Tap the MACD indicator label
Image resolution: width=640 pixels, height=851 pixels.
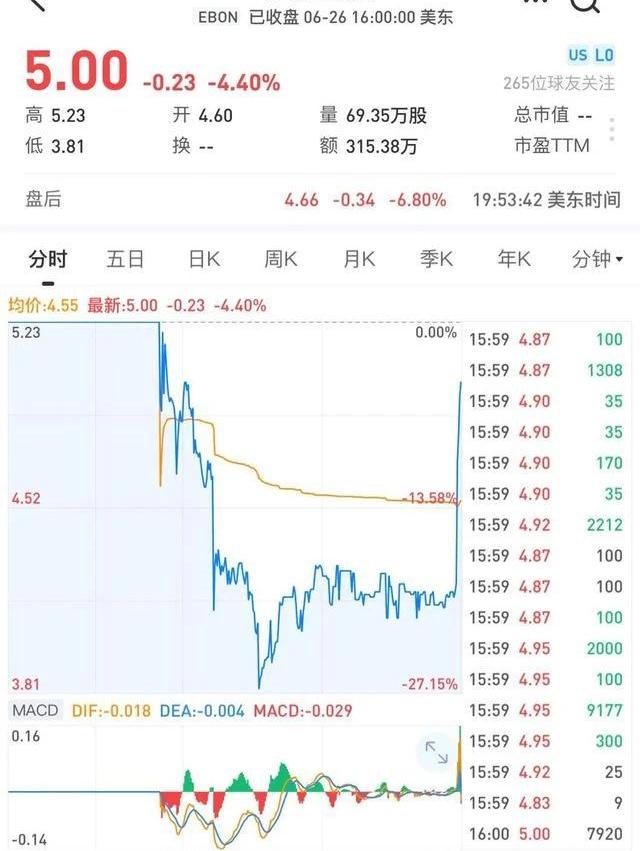click(x=35, y=711)
